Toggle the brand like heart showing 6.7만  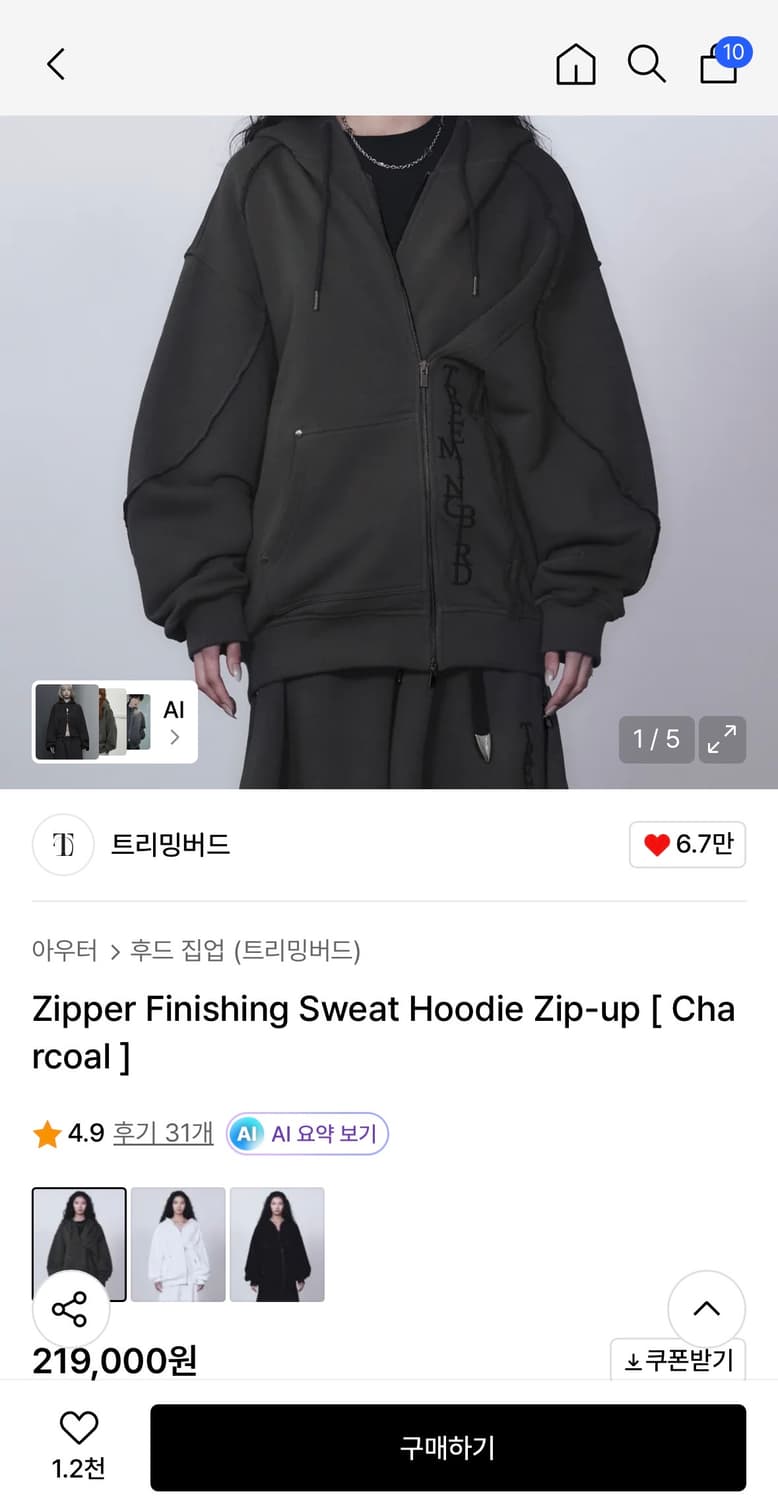pyautogui.click(x=687, y=845)
